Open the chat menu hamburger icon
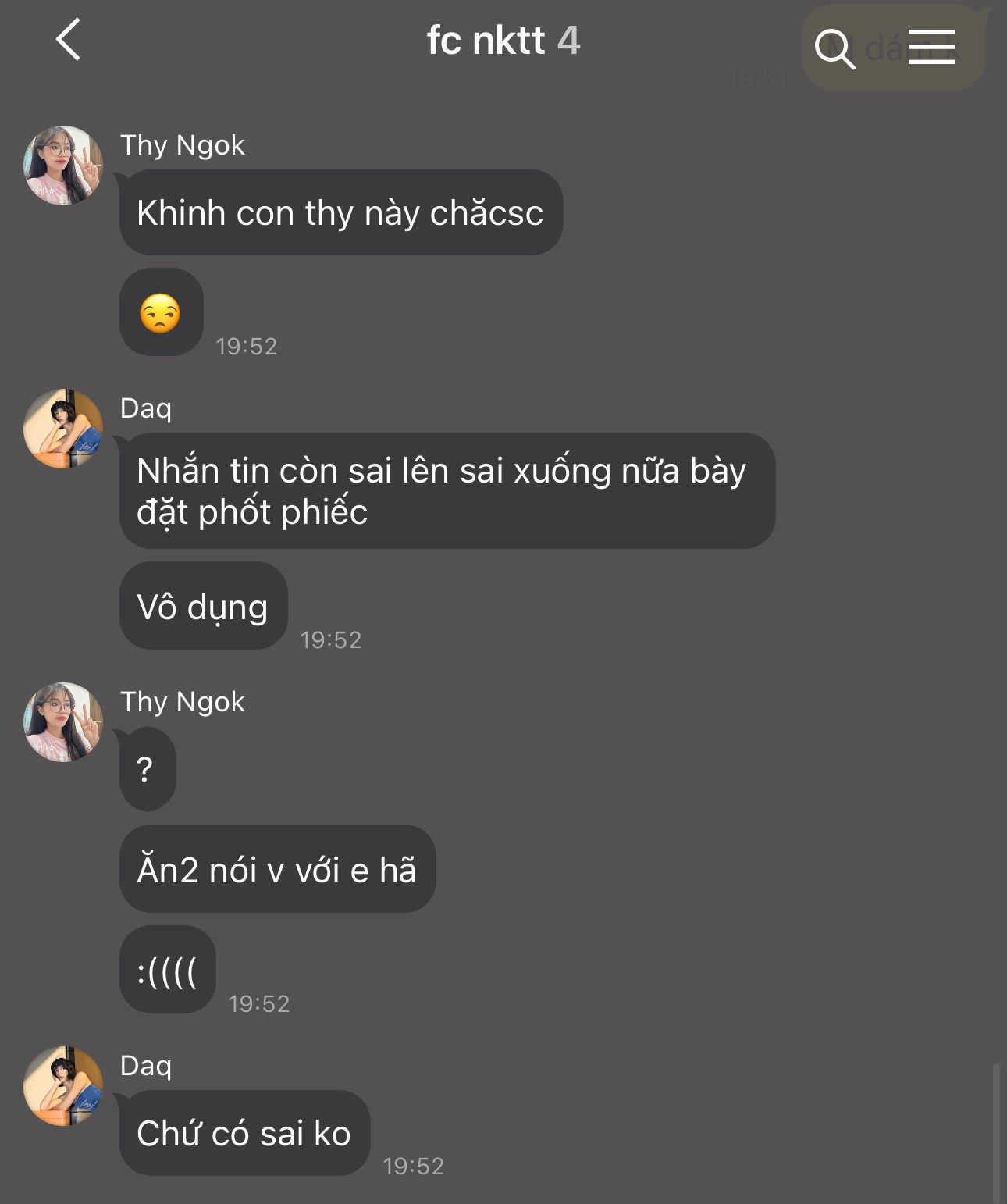This screenshot has height=1204, width=1007. pos(931,47)
